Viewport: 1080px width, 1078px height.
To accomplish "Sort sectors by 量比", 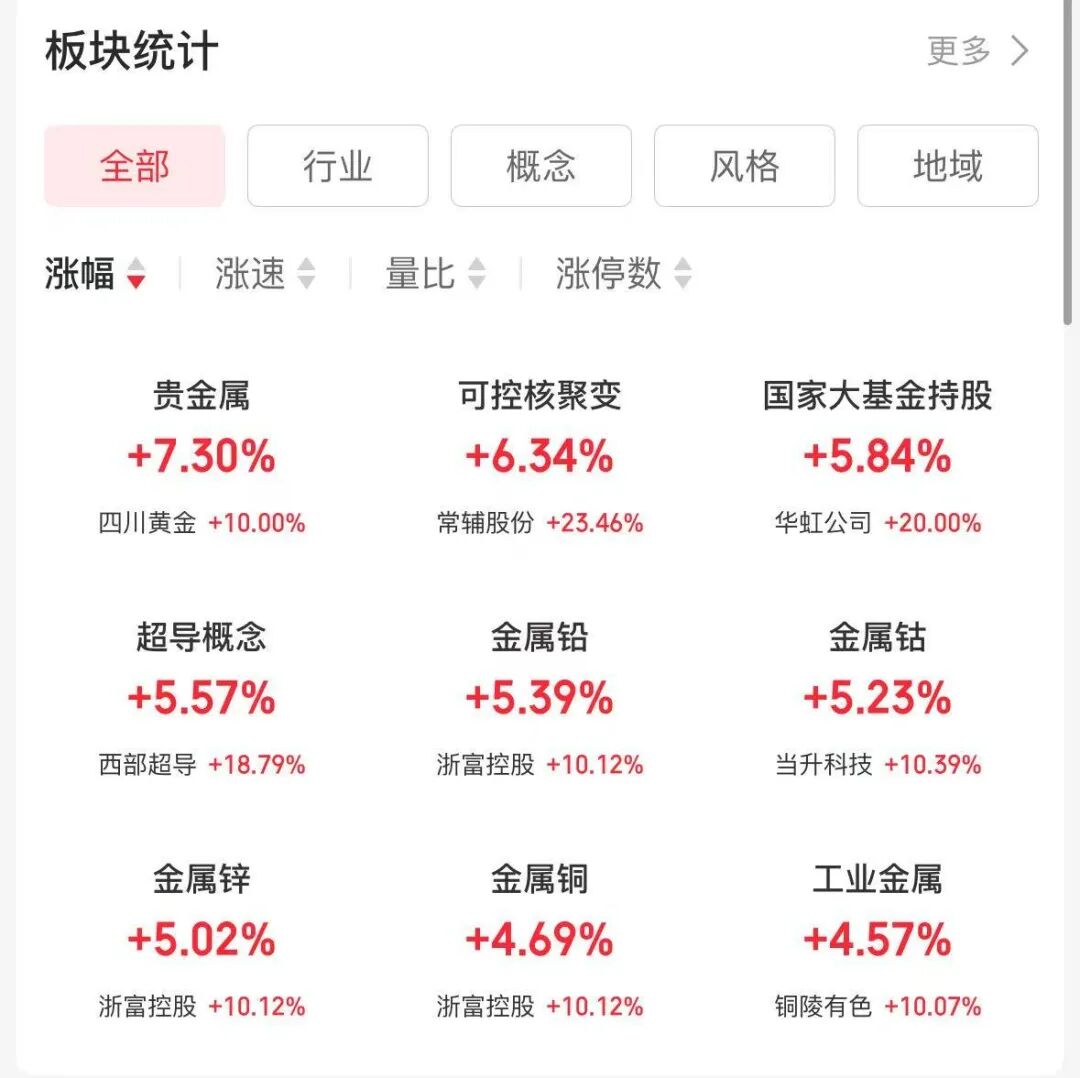I will [435, 273].
